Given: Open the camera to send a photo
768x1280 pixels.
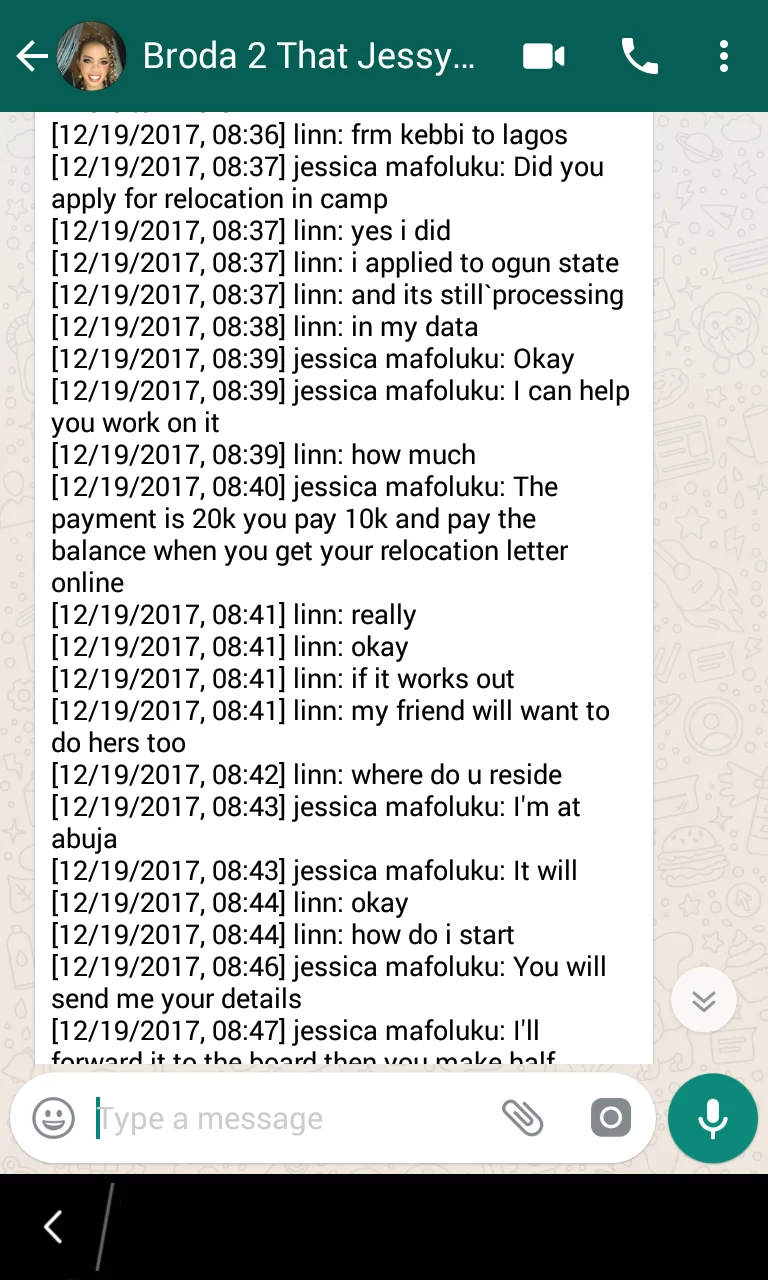Looking at the screenshot, I should point(611,1117).
